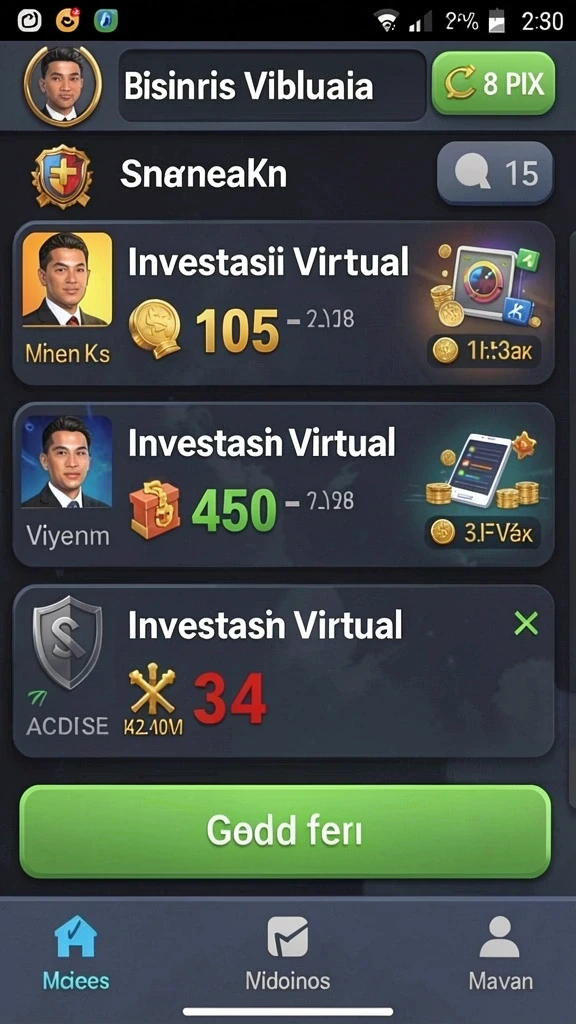Open the Viyenm investment card
The width and height of the screenshot is (576, 1024).
[283, 485]
